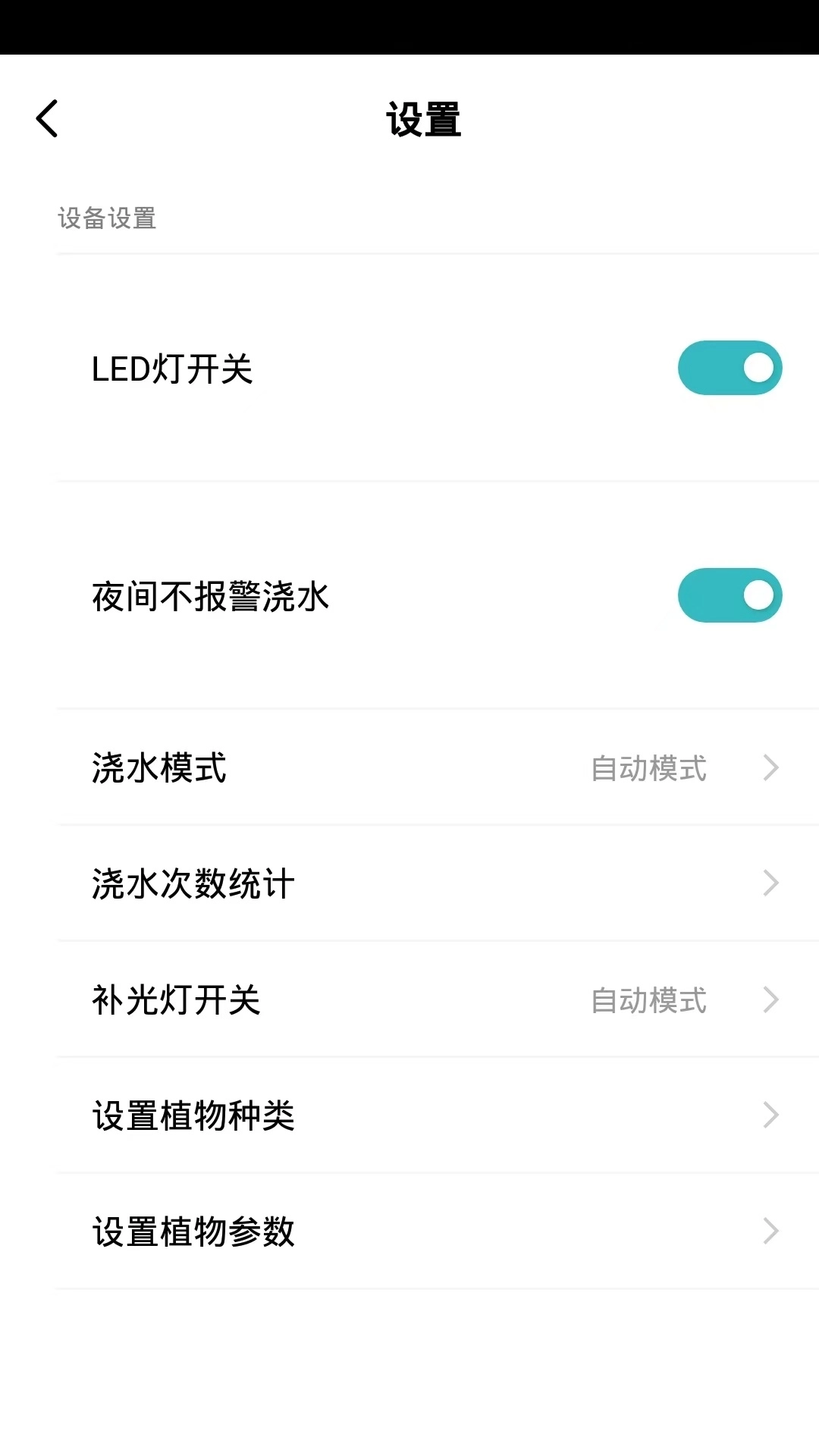Expand the 浇水次数统计 details
Image resolution: width=819 pixels, height=1456 pixels.
coord(409,883)
